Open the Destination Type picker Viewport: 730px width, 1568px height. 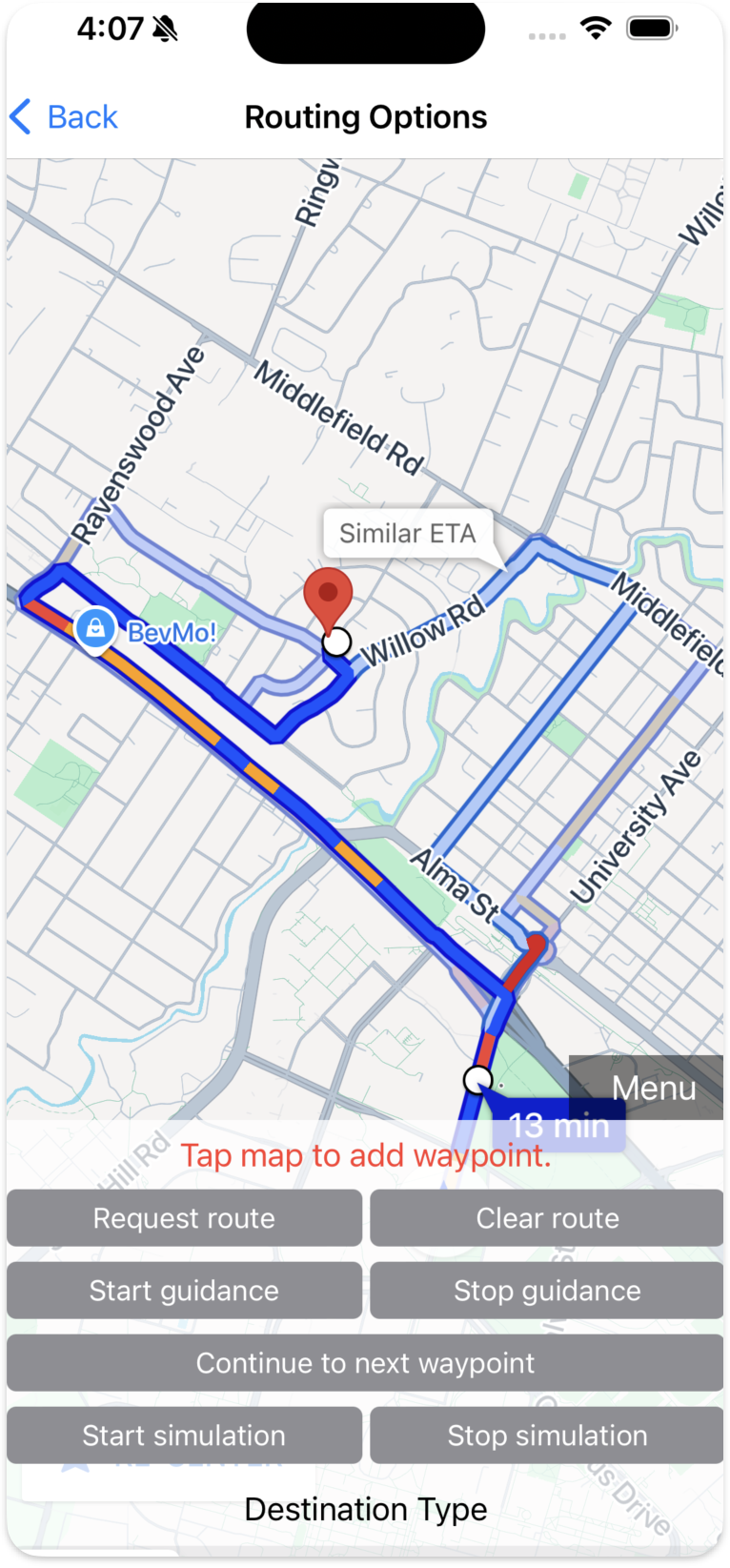[365, 1509]
